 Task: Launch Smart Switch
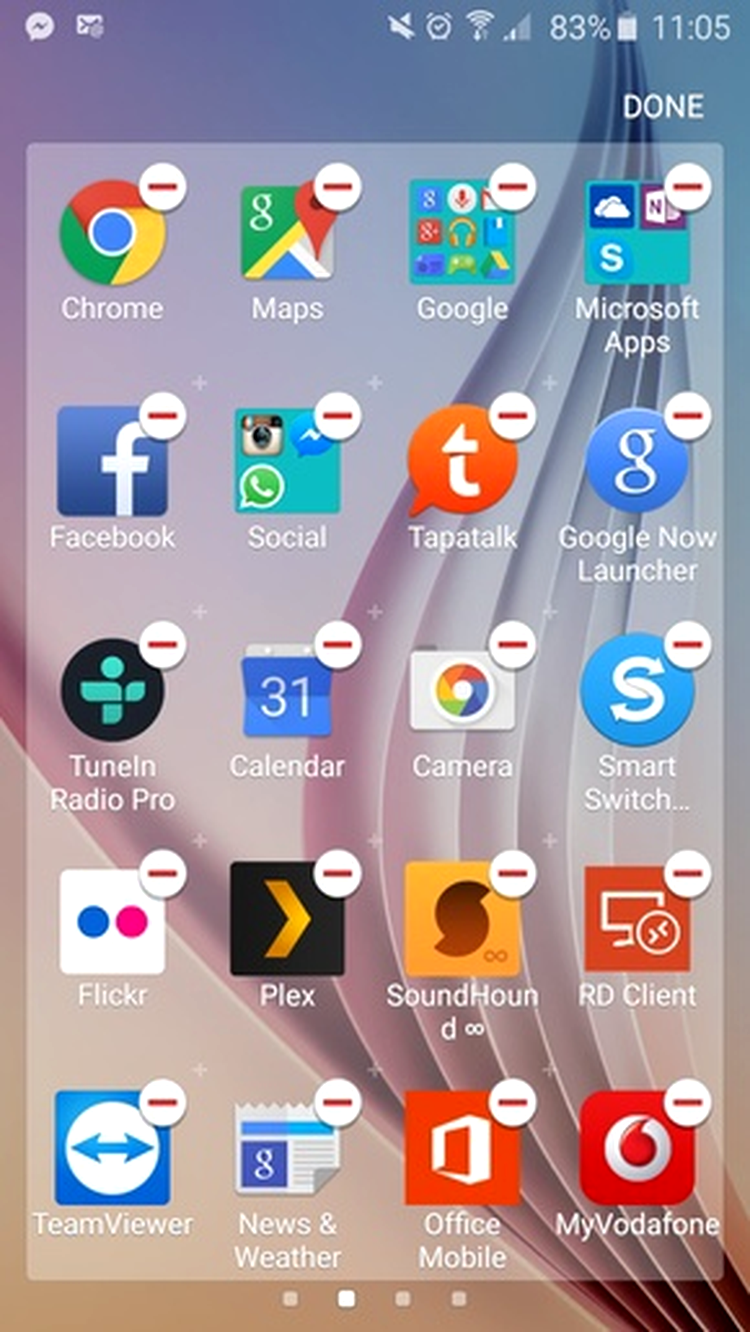pos(637,690)
